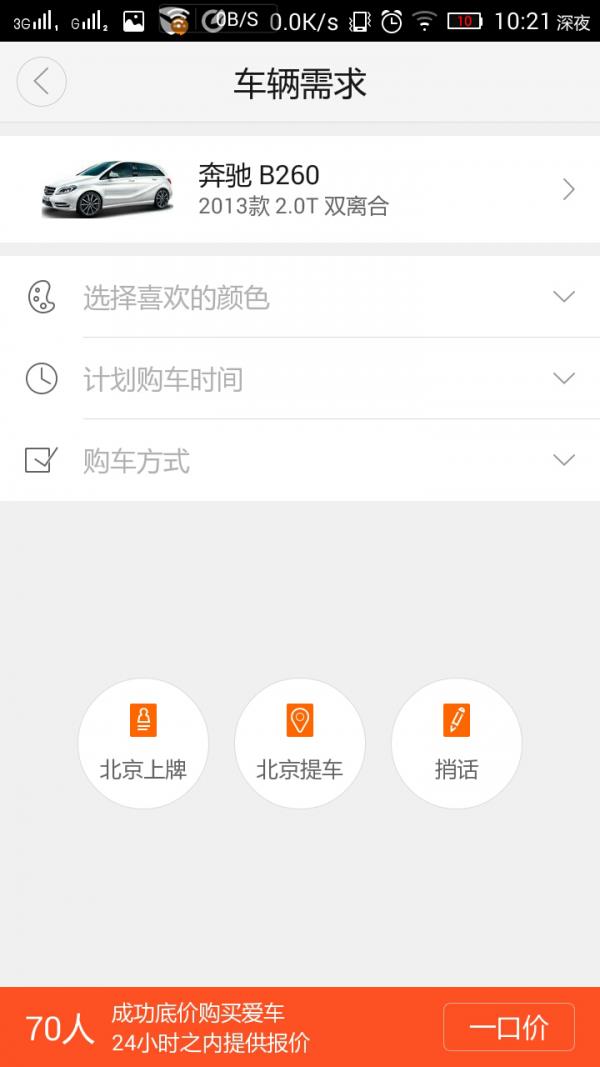Expand the 计划购车时间 dropdown
Screen dimensions: 600x1067
[x=300, y=378]
